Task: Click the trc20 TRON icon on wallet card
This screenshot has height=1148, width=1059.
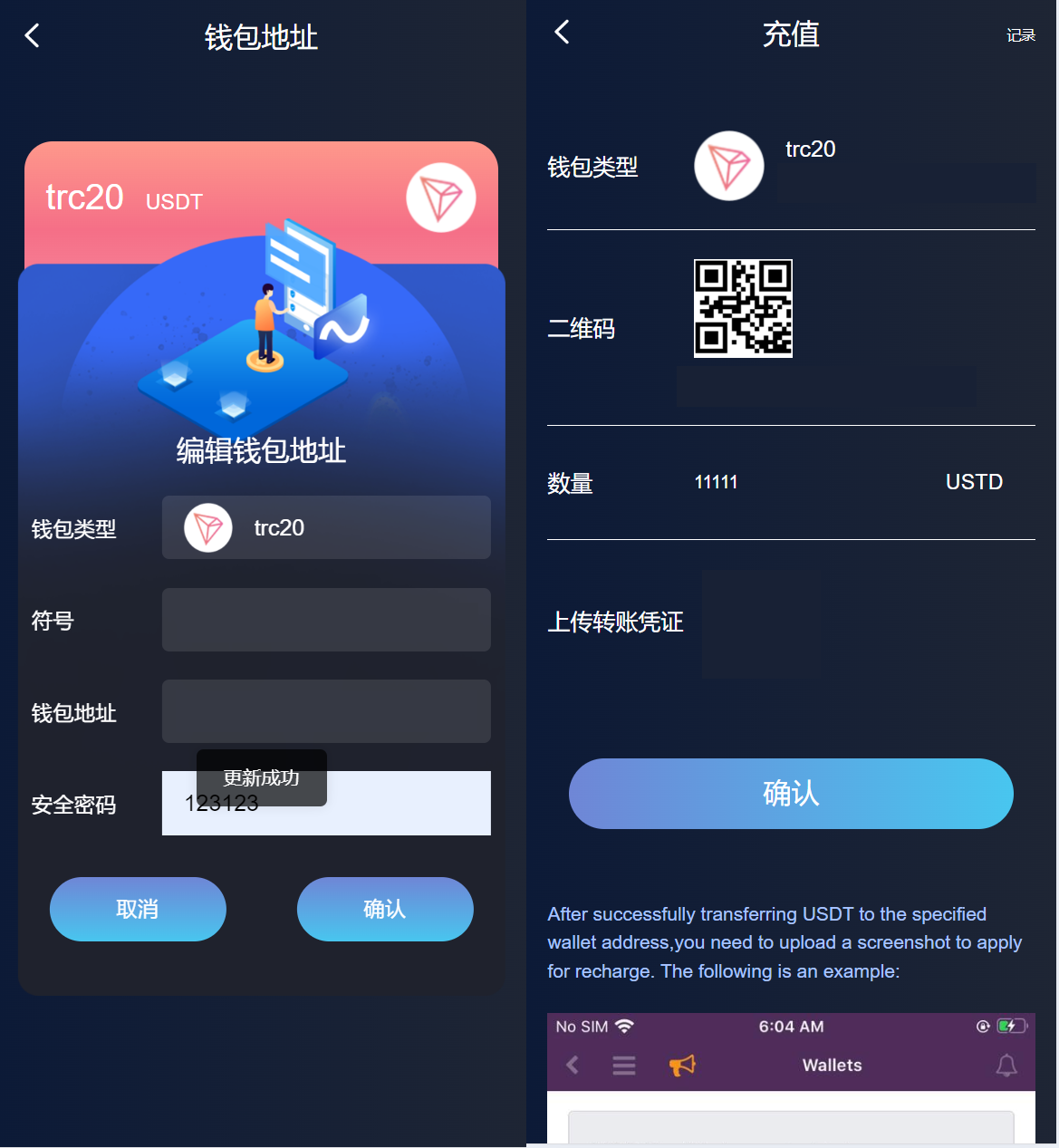Action: point(441,197)
